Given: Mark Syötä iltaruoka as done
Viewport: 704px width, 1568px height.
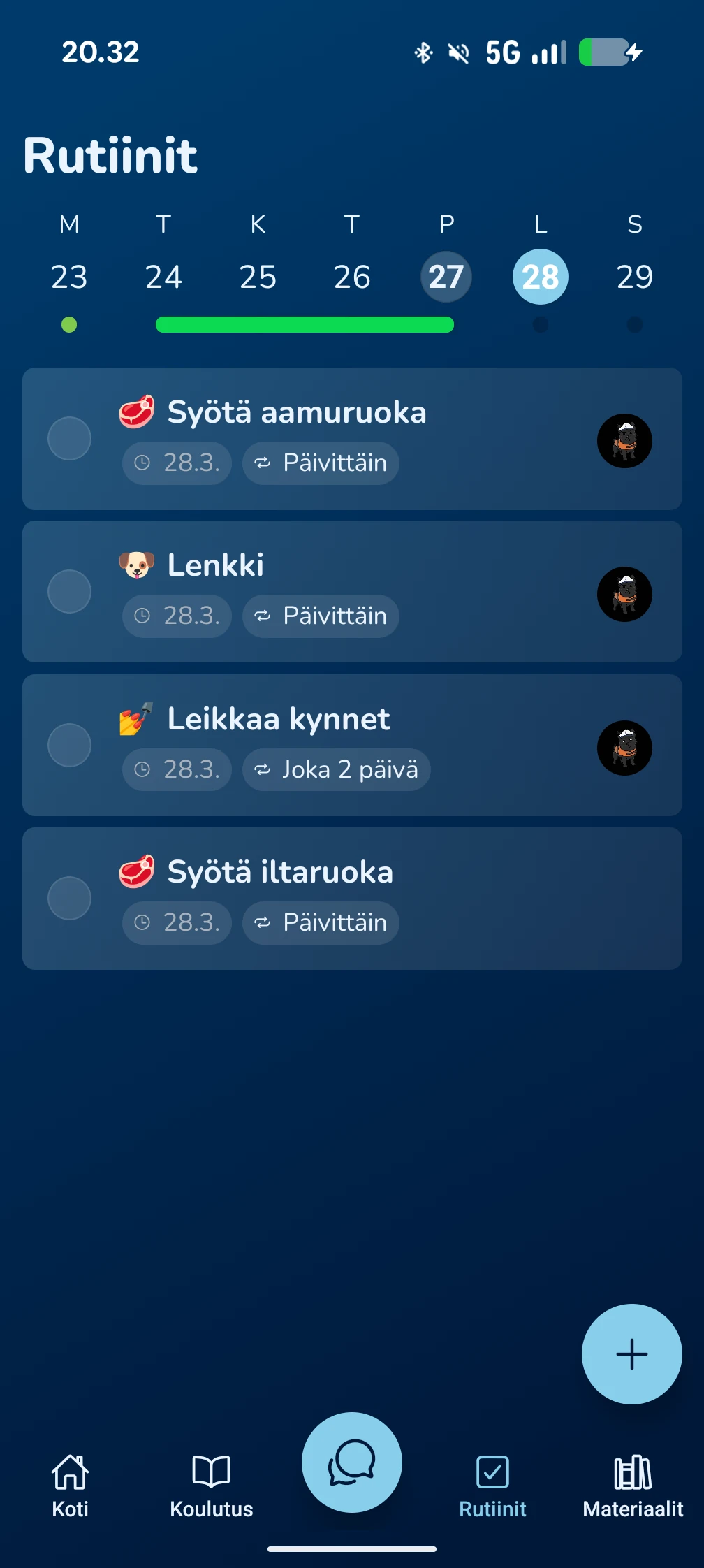Looking at the screenshot, I should pos(69,898).
